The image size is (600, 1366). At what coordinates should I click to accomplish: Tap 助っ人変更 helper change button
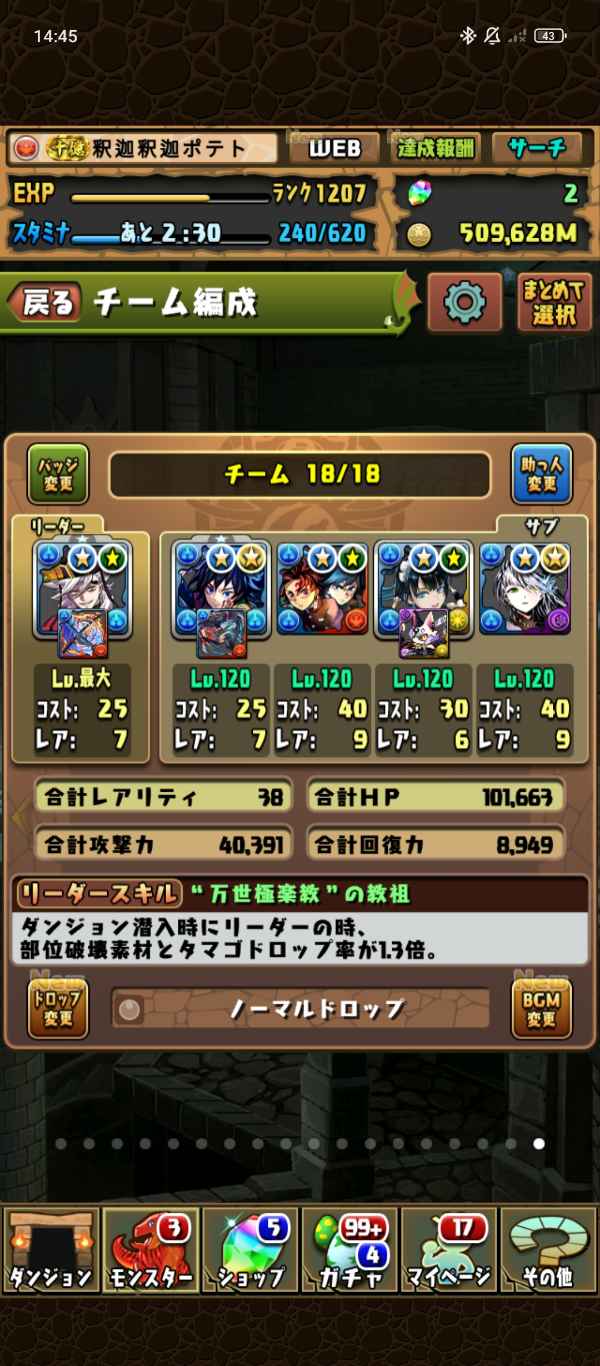(x=541, y=474)
